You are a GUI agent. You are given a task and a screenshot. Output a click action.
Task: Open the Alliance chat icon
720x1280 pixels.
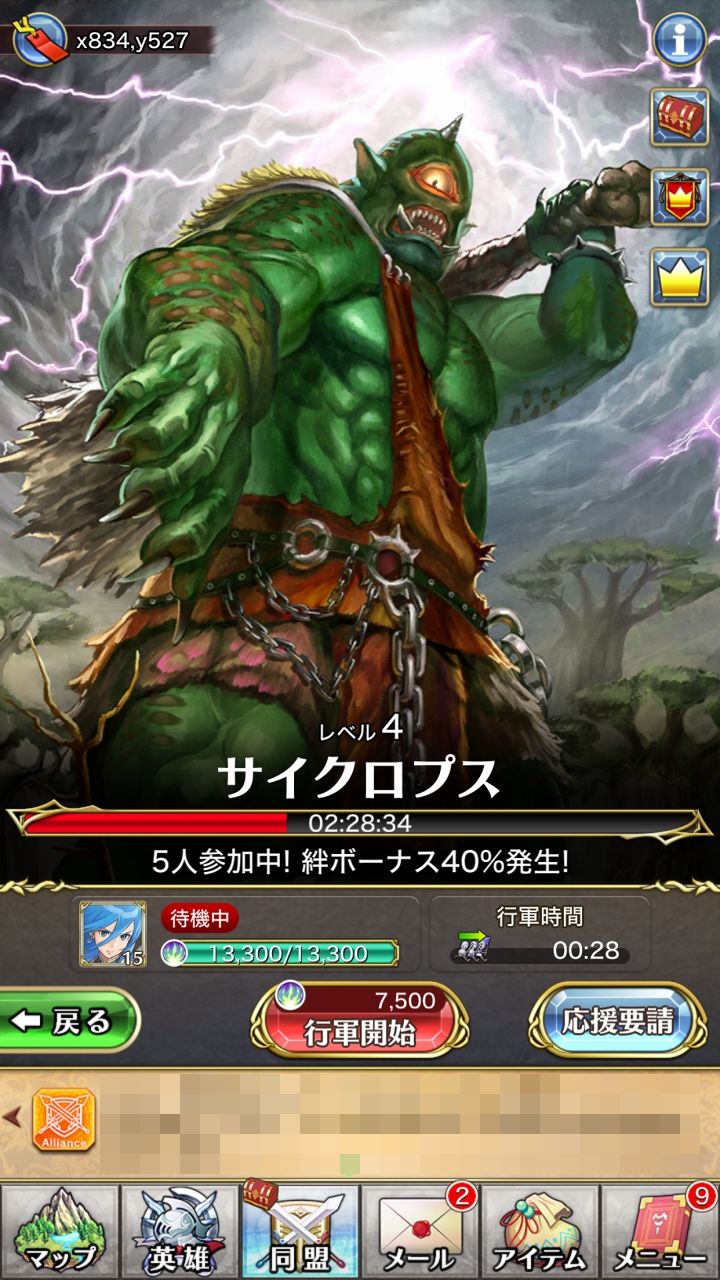(x=64, y=1119)
